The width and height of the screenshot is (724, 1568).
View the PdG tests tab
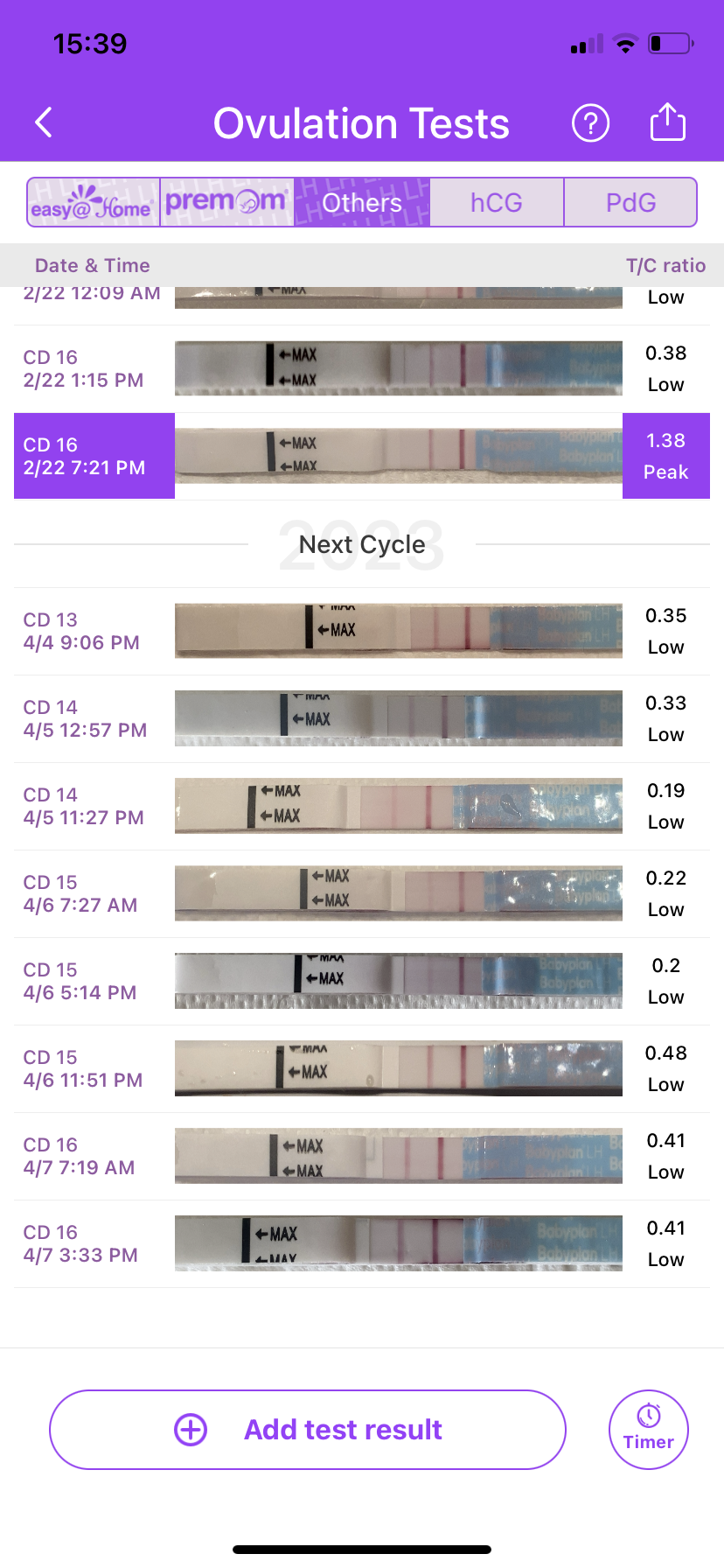(x=630, y=203)
